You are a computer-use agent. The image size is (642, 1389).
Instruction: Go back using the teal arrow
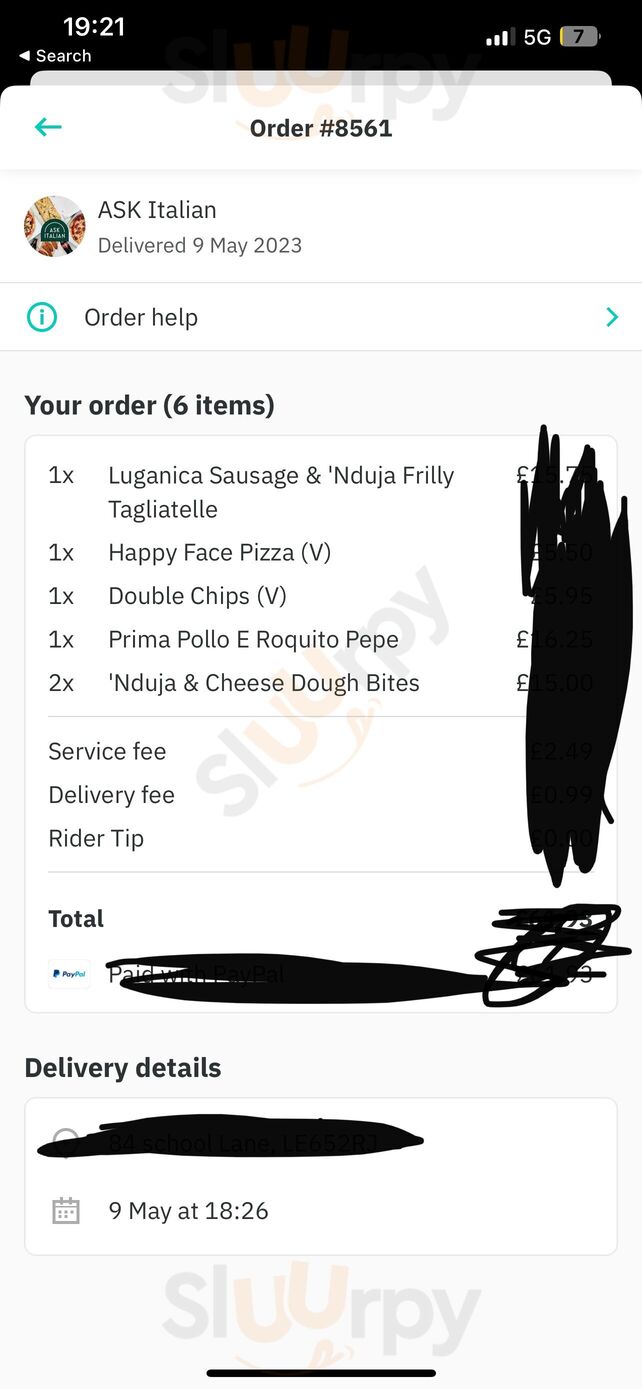click(48, 127)
